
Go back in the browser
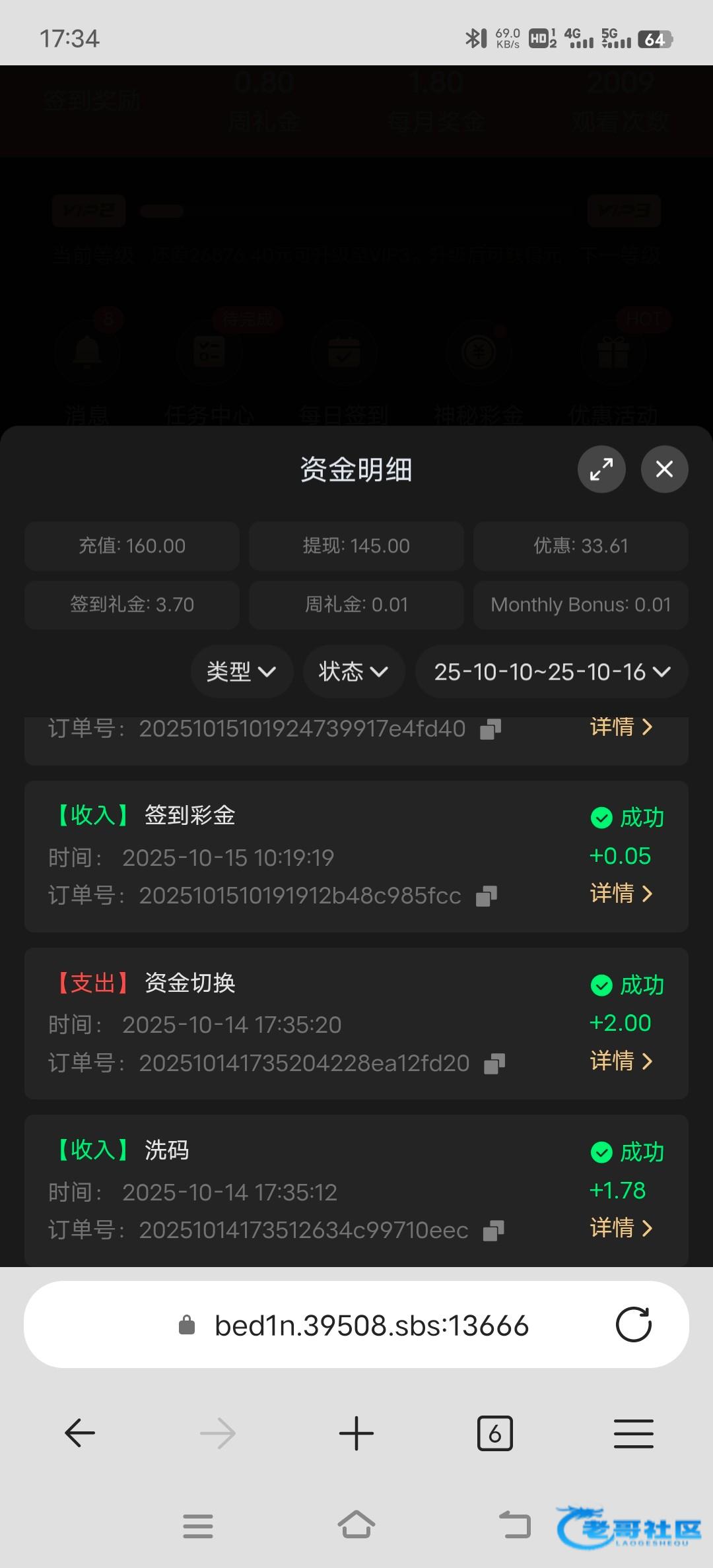[x=80, y=1433]
